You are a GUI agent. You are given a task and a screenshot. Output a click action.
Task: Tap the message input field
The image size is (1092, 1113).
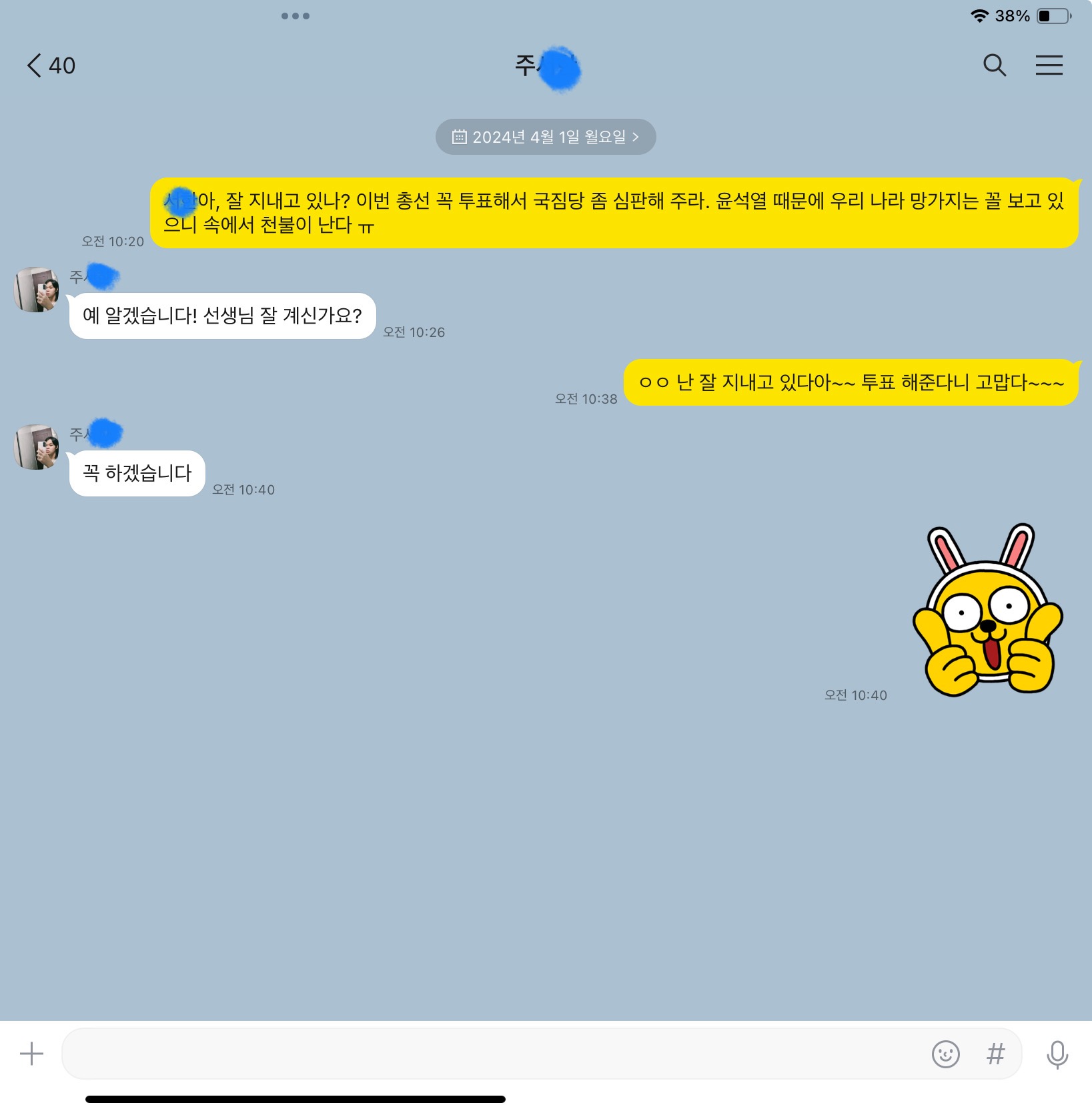coord(494,1054)
